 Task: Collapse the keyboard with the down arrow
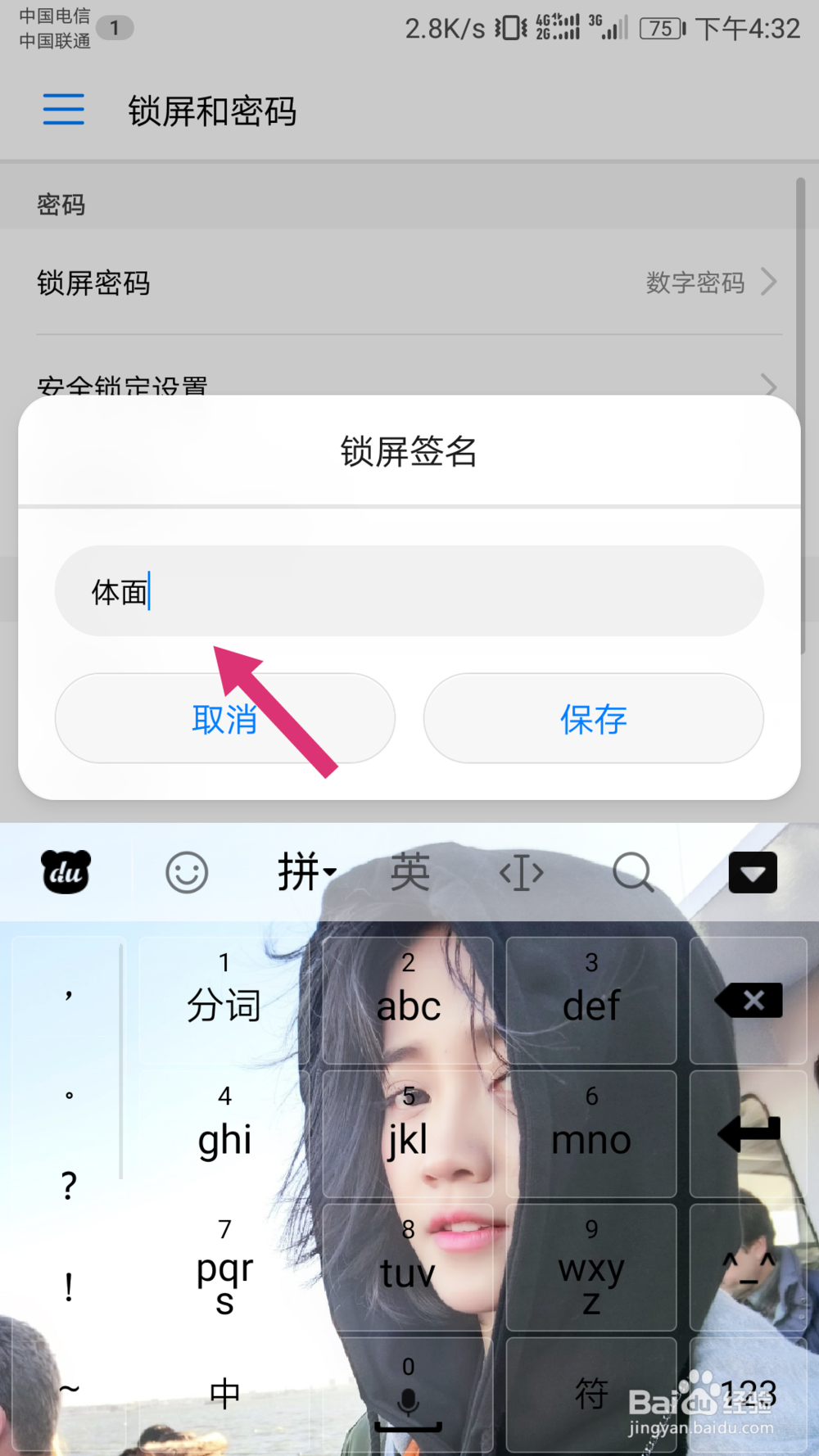click(x=752, y=872)
